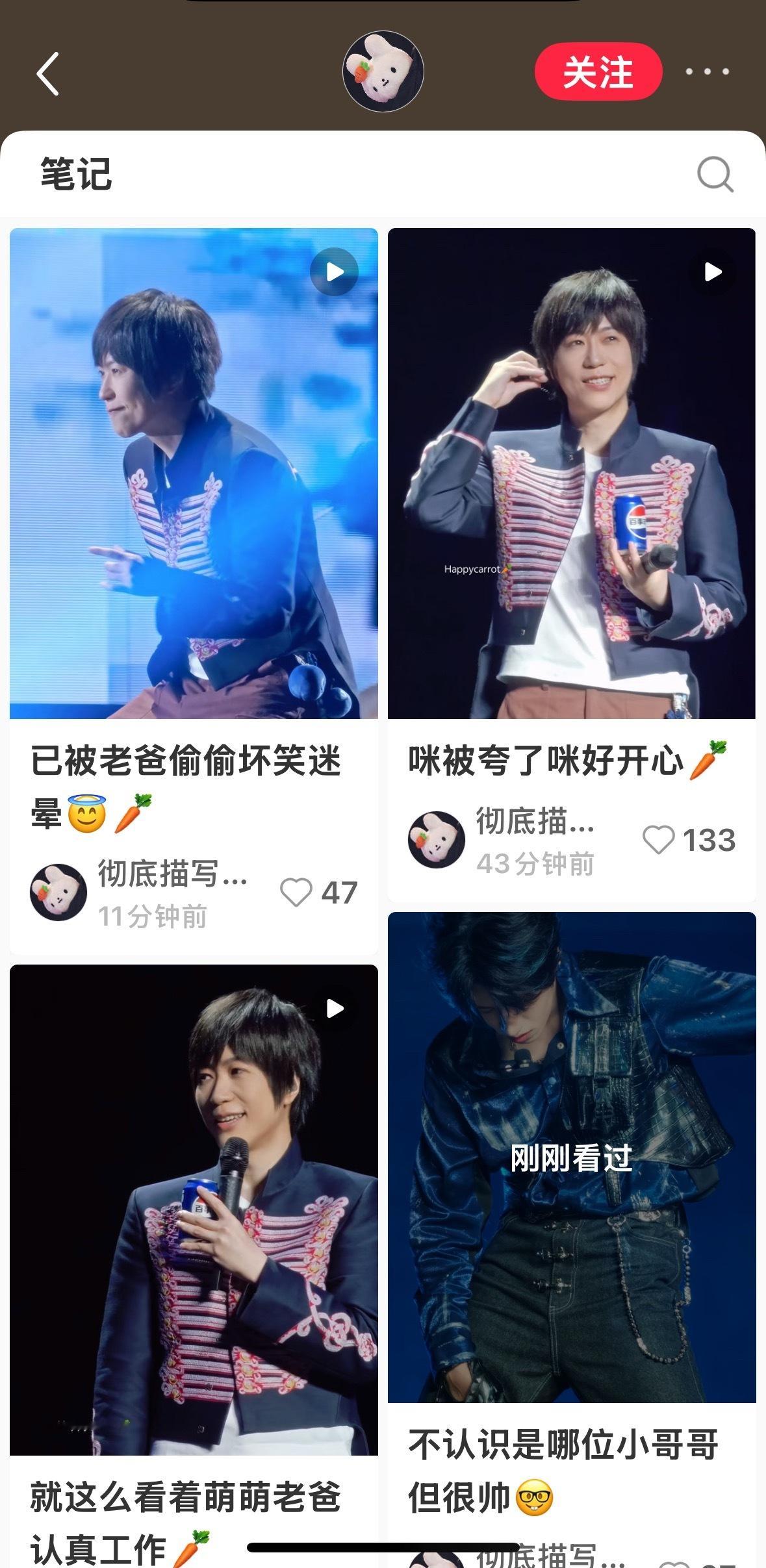This screenshot has height=1568, width=766.
Task: Search this user's notes
Action: pos(715,174)
